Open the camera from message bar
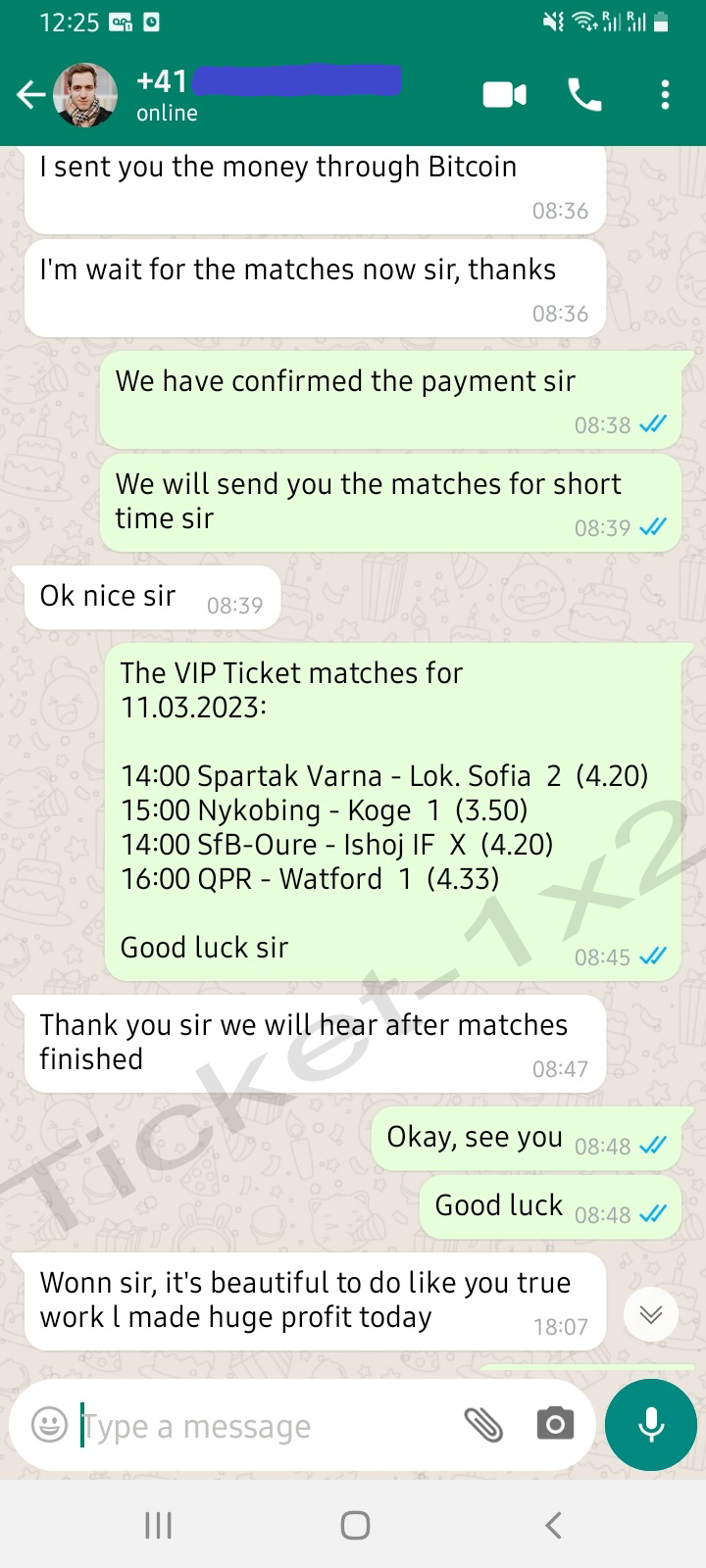The width and height of the screenshot is (706, 1568). pos(555,1424)
